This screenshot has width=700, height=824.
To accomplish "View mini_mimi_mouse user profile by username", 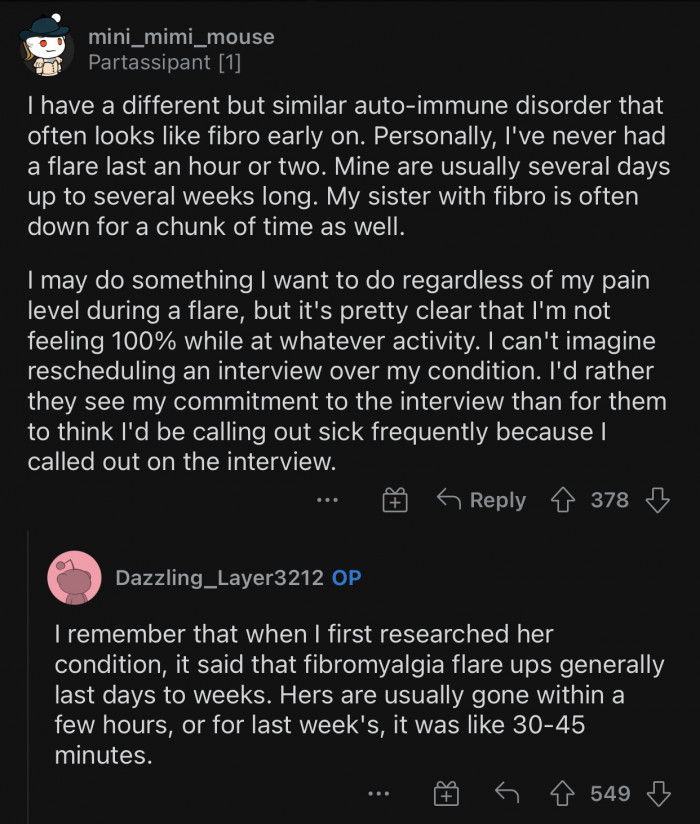I will pyautogui.click(x=181, y=37).
